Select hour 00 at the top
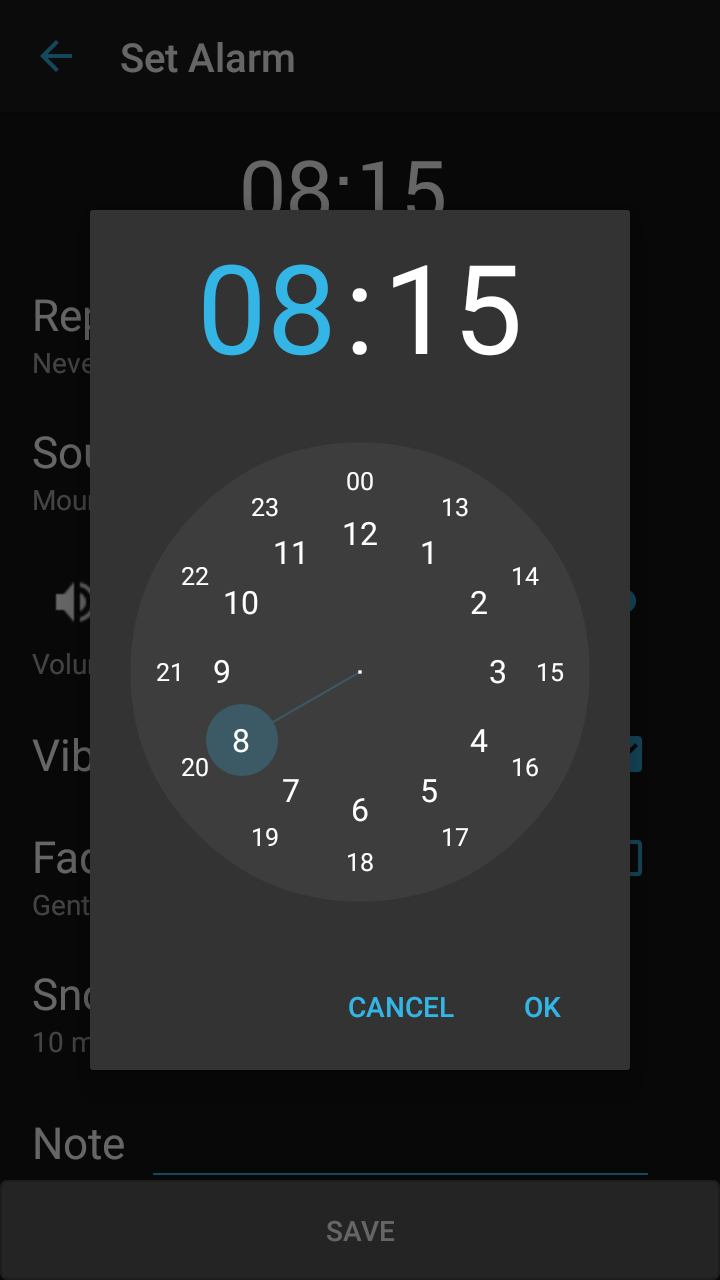Viewport: 720px width, 1280px height. [360, 482]
